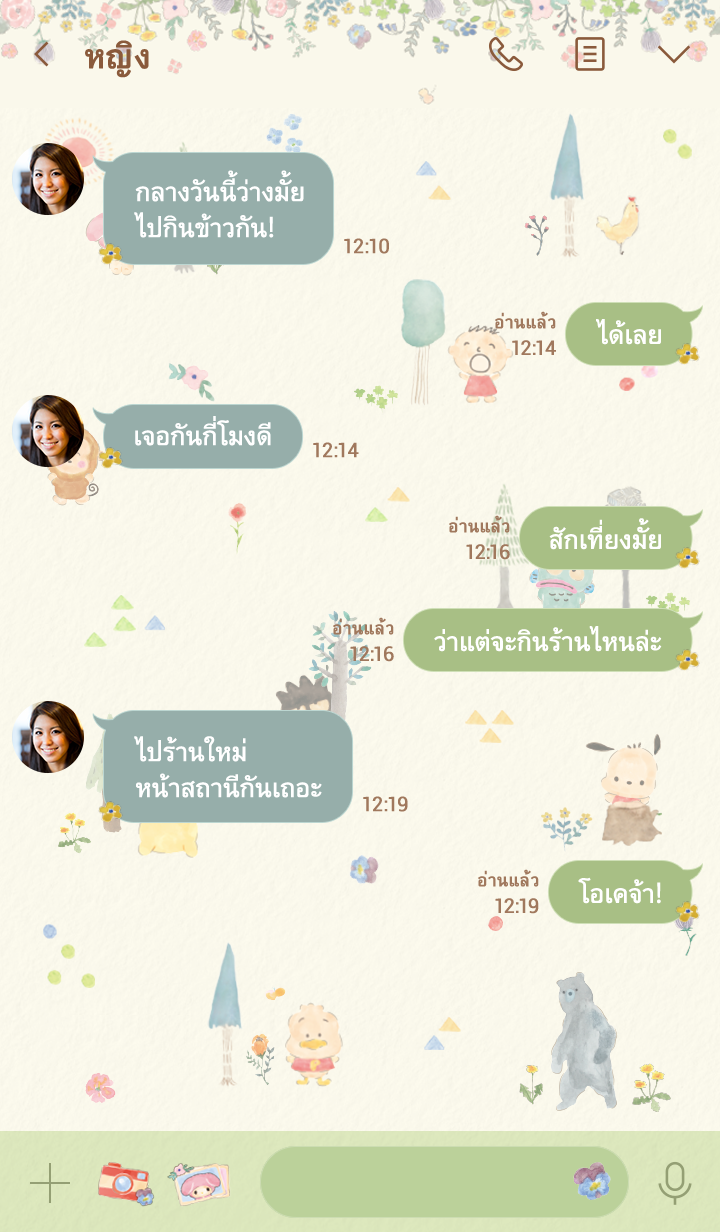Open the sticker and emoji picker
720x1232 pixels.
(x=592, y=1181)
